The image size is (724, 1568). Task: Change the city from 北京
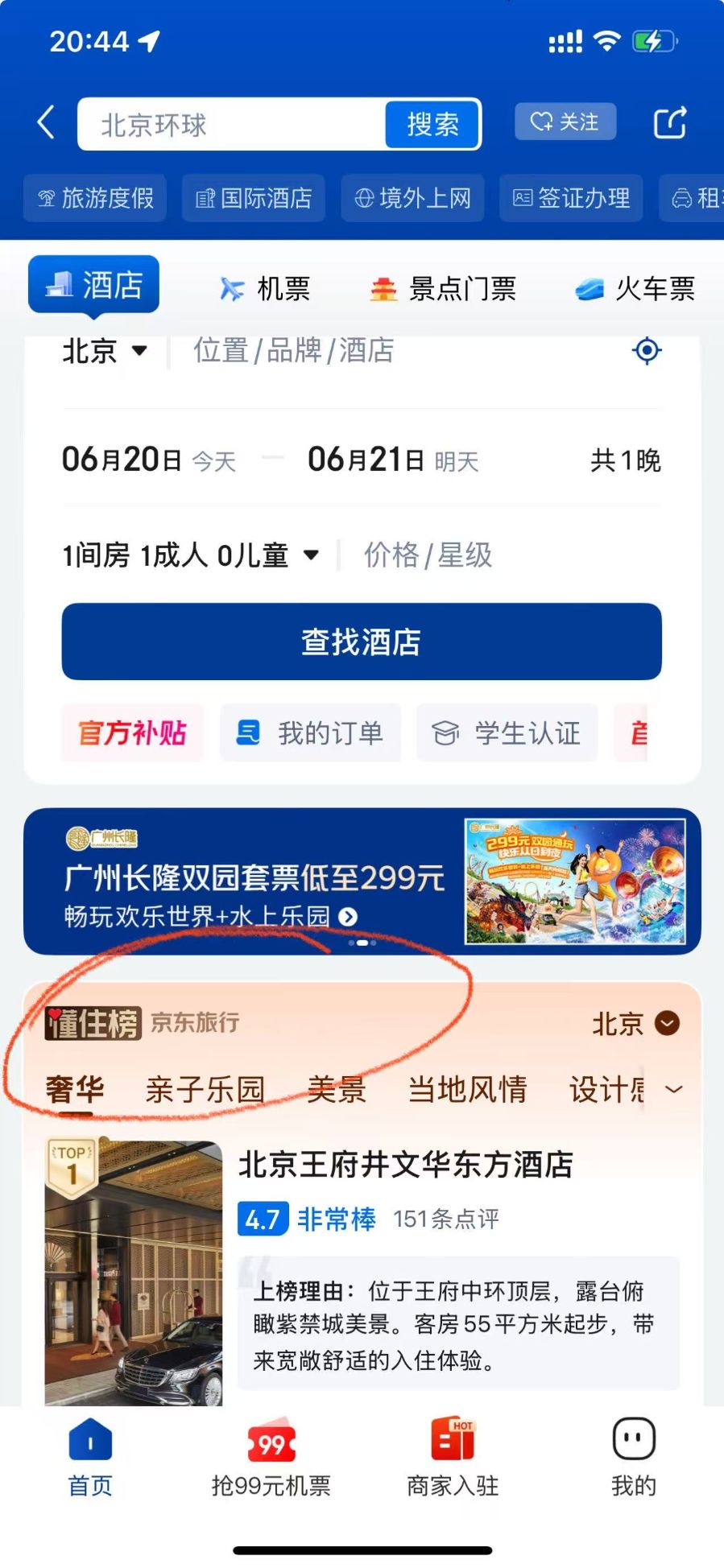105,351
